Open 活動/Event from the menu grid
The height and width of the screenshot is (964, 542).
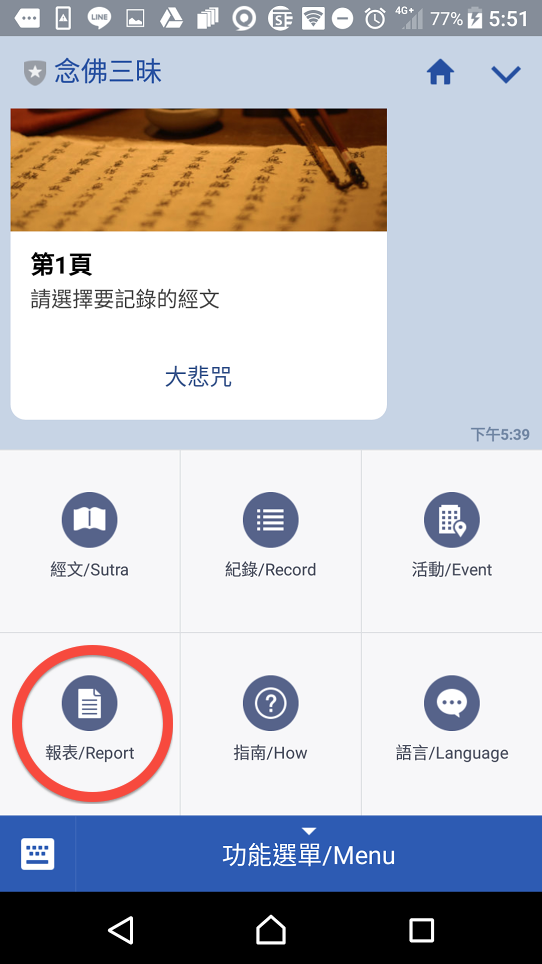452,541
